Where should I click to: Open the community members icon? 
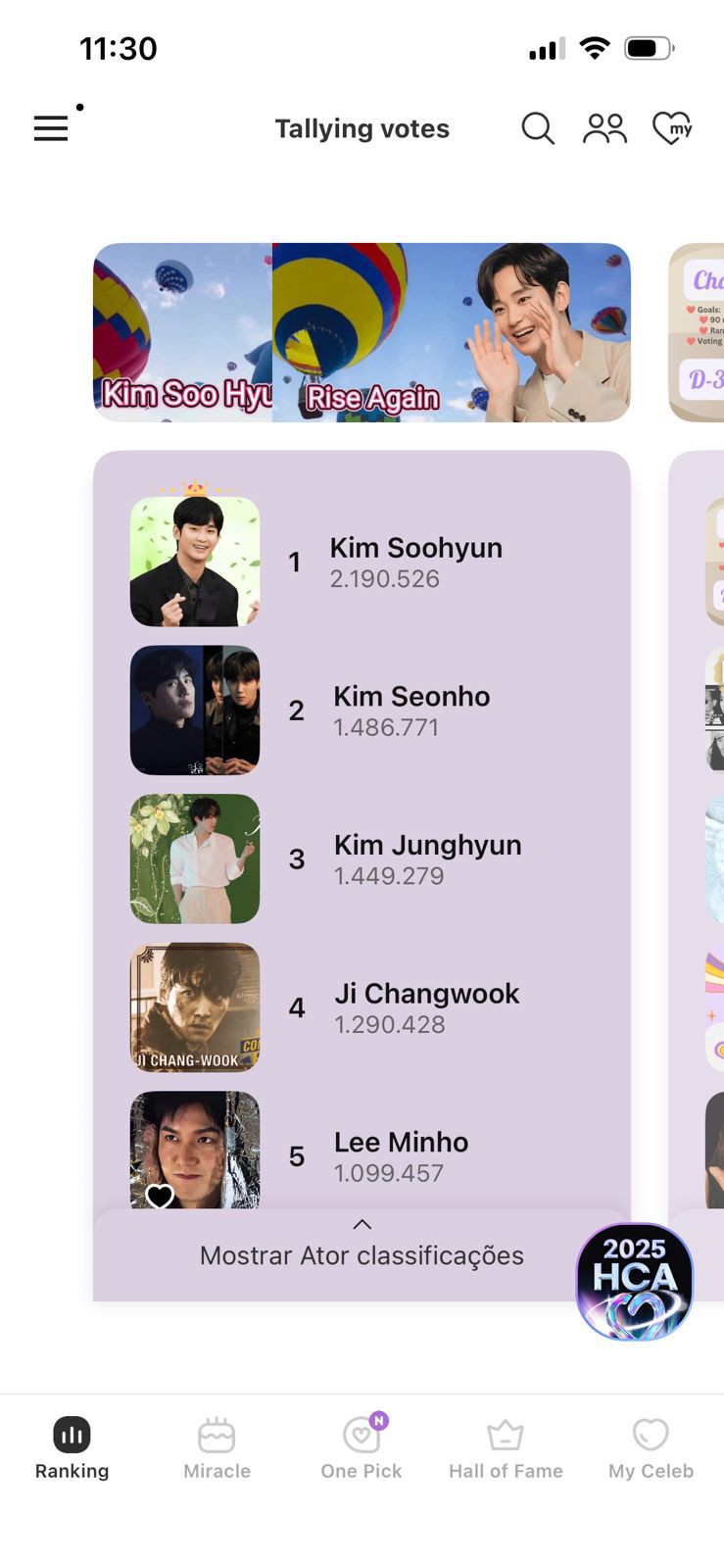coord(604,128)
